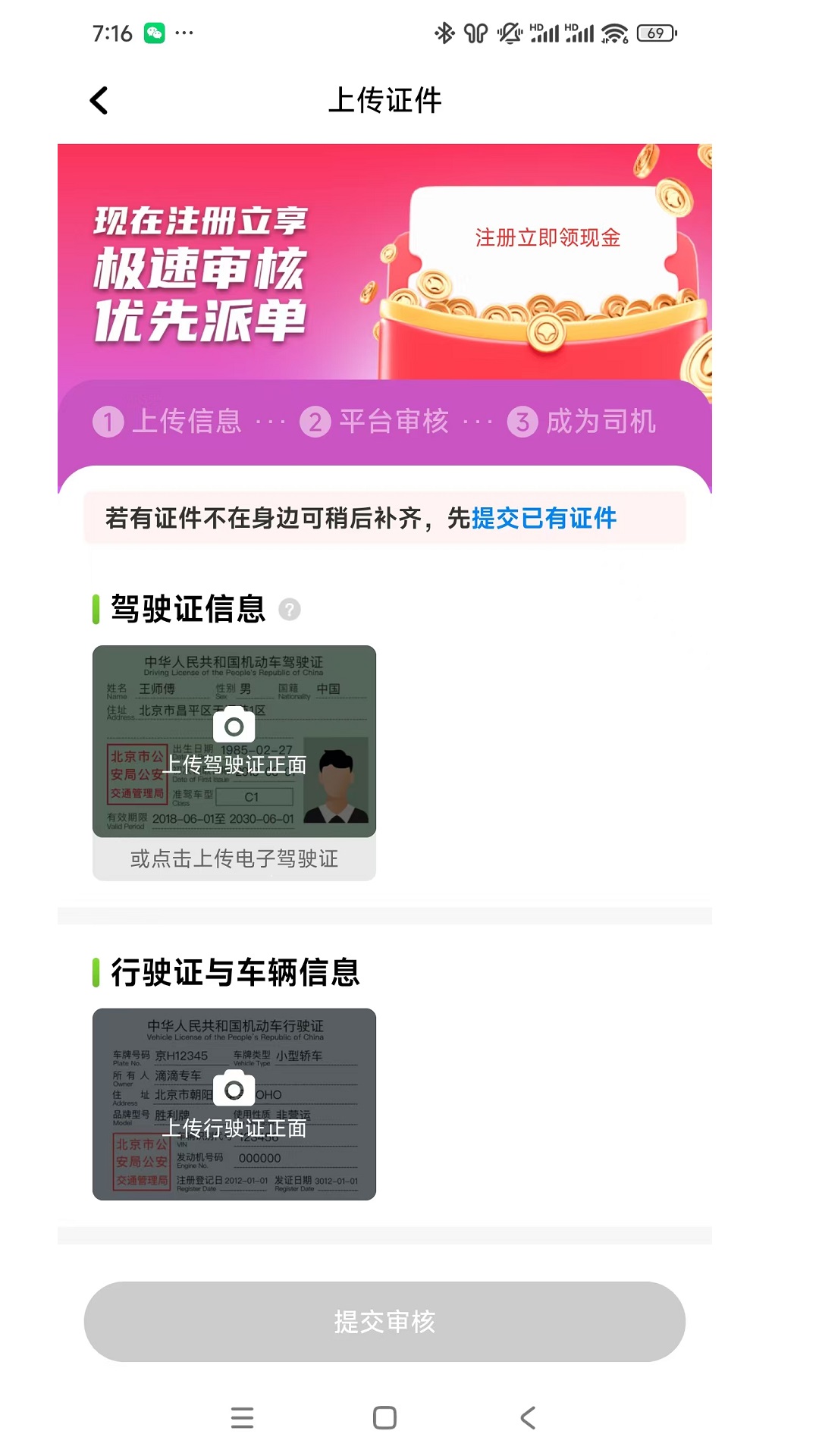Open the help icon next to 驾驶证信息
819x1456 pixels.
(290, 609)
